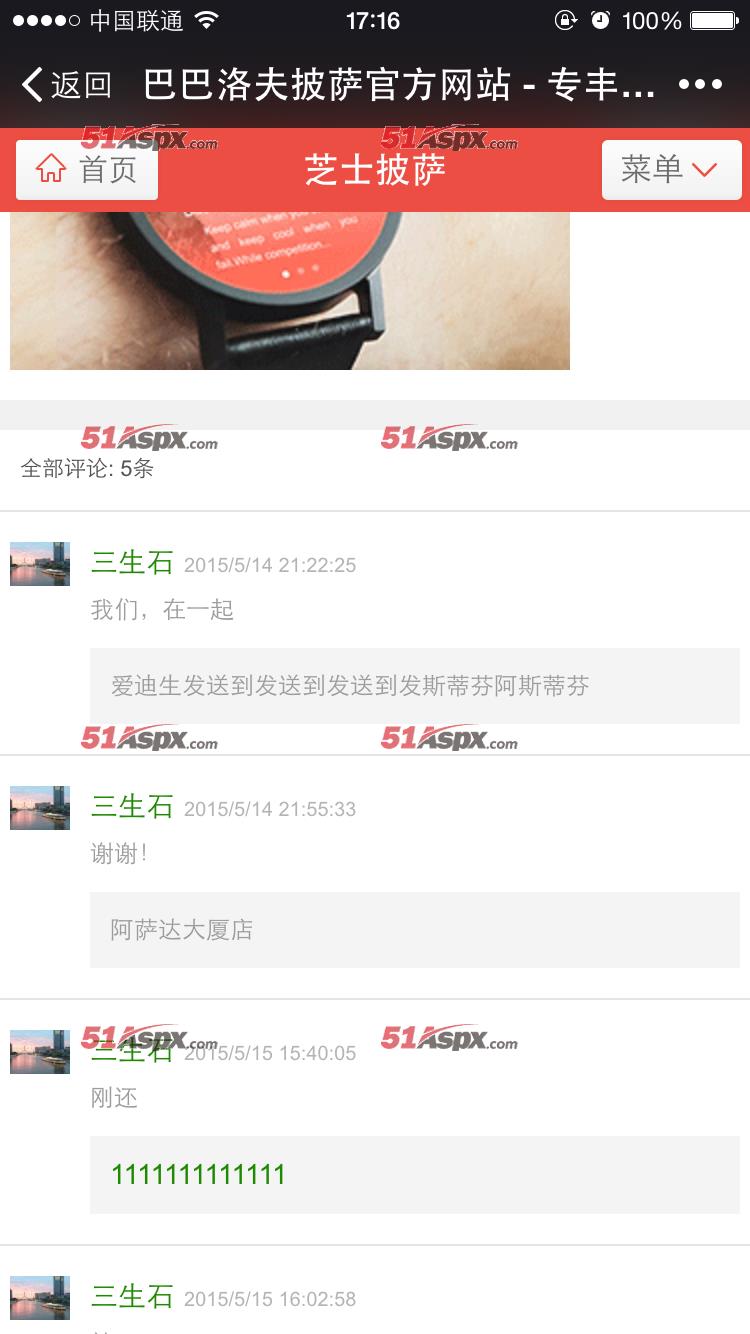
Task: Go back using the 返回 arrow
Action: coord(66,85)
